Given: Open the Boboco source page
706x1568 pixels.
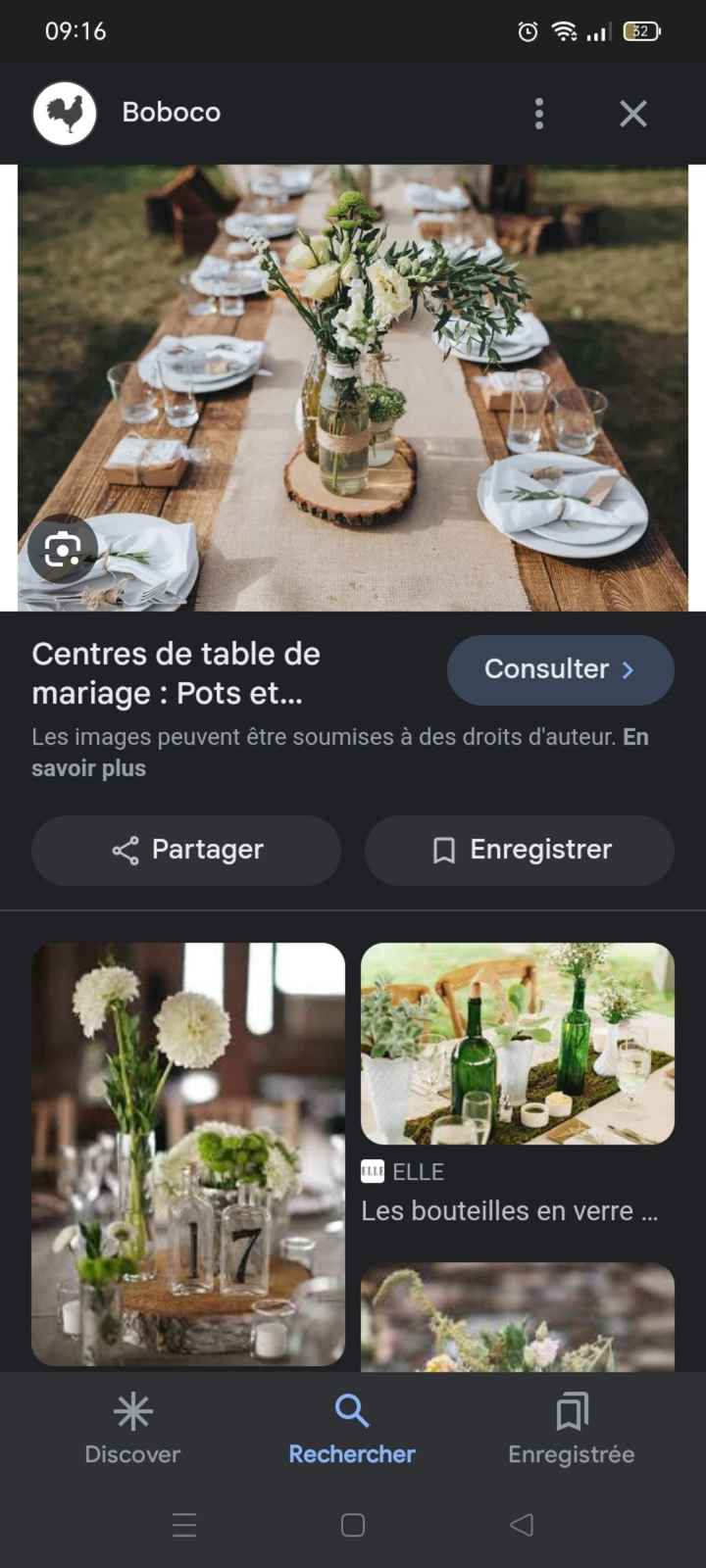Looking at the screenshot, I should 171,113.
